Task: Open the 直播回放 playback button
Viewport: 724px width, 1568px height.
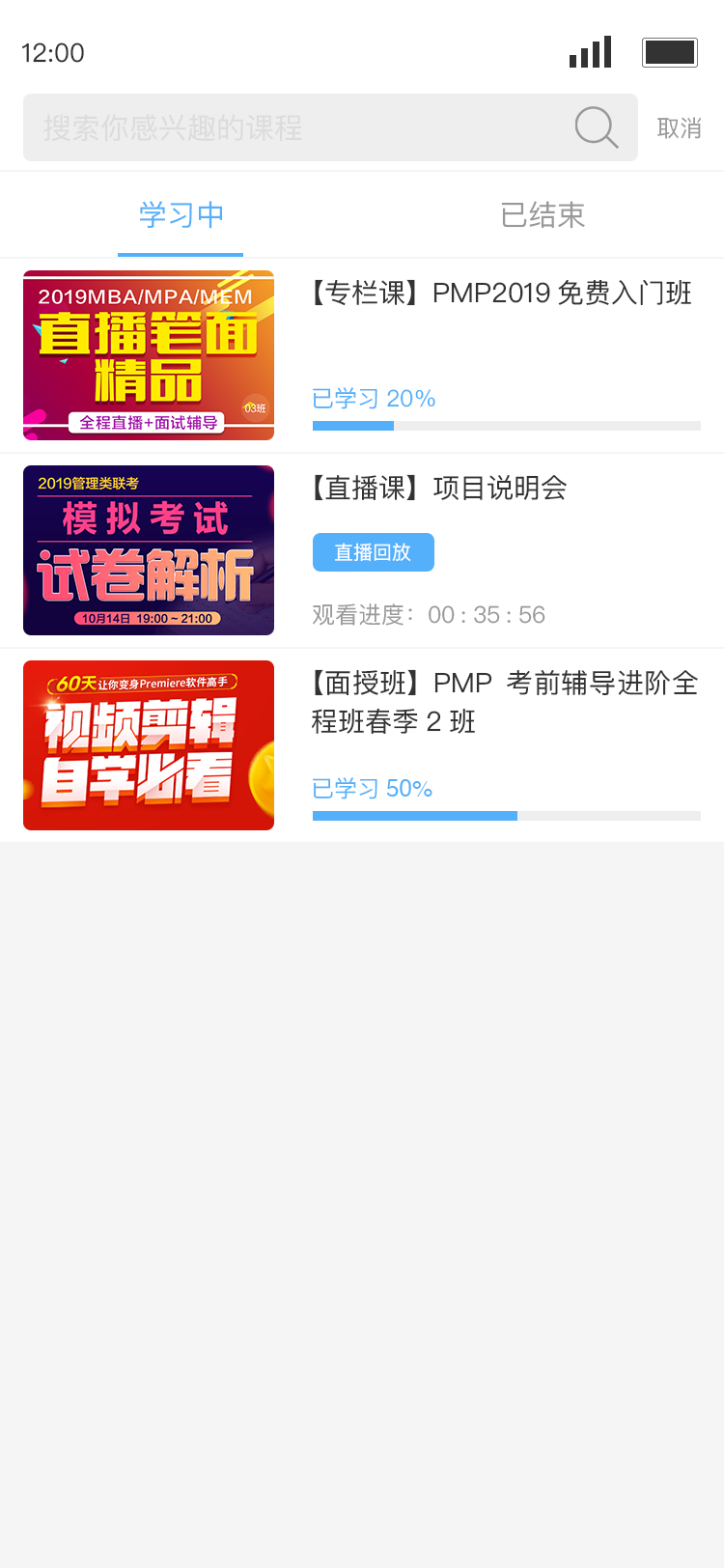Action: pos(373,552)
